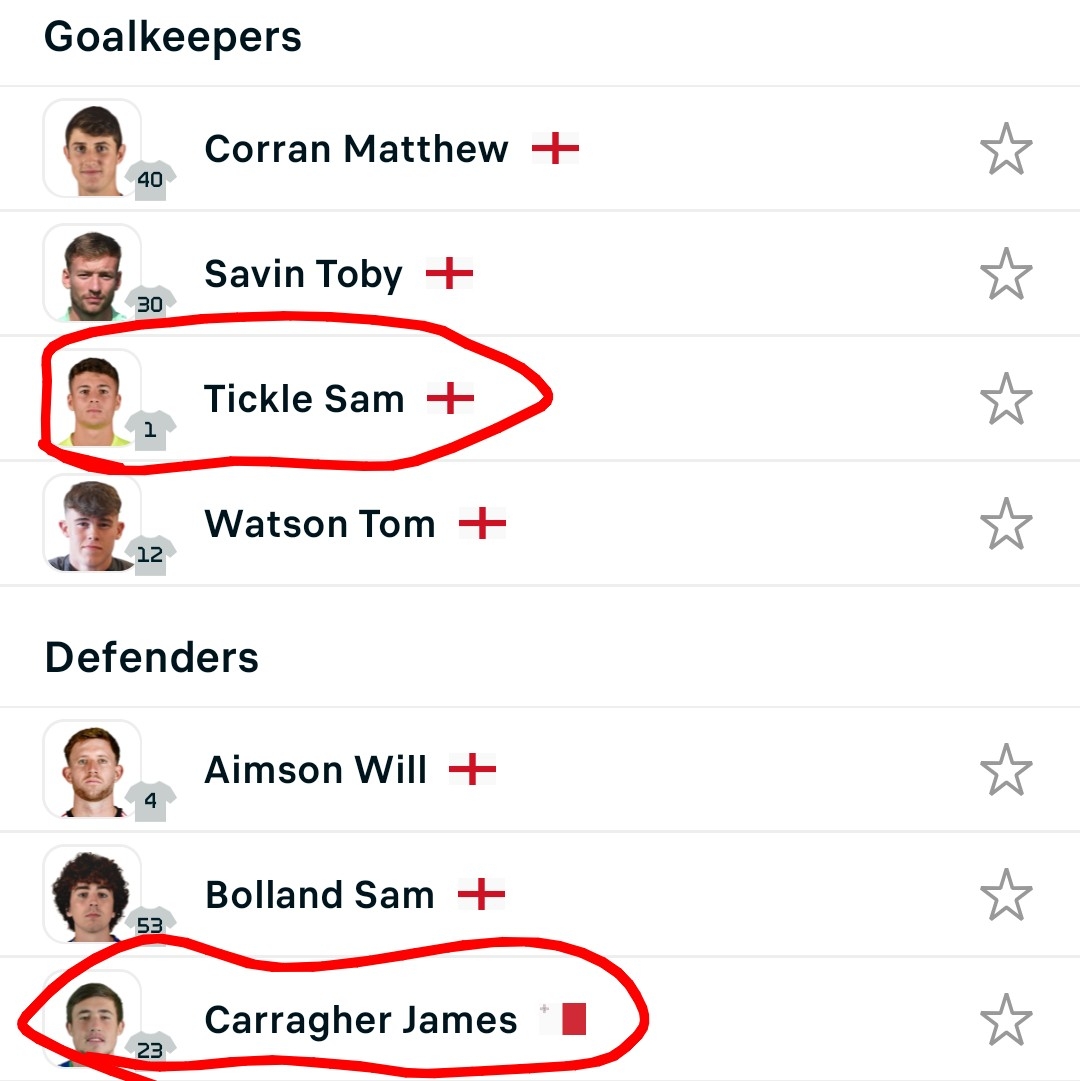Add Tickle Sam to favorites
Screen dimensions: 1080x1081
pyautogui.click(x=1005, y=399)
